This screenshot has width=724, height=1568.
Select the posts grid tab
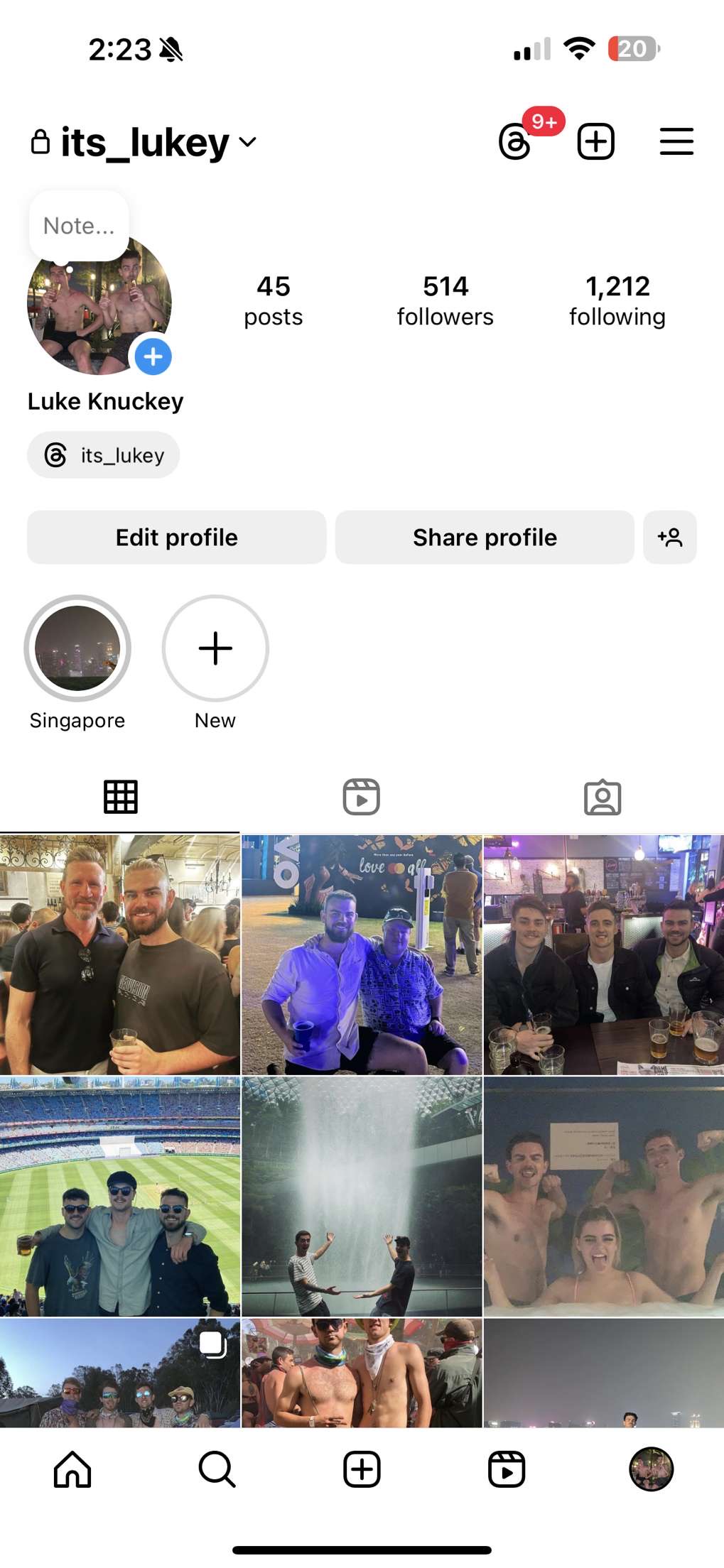120,796
